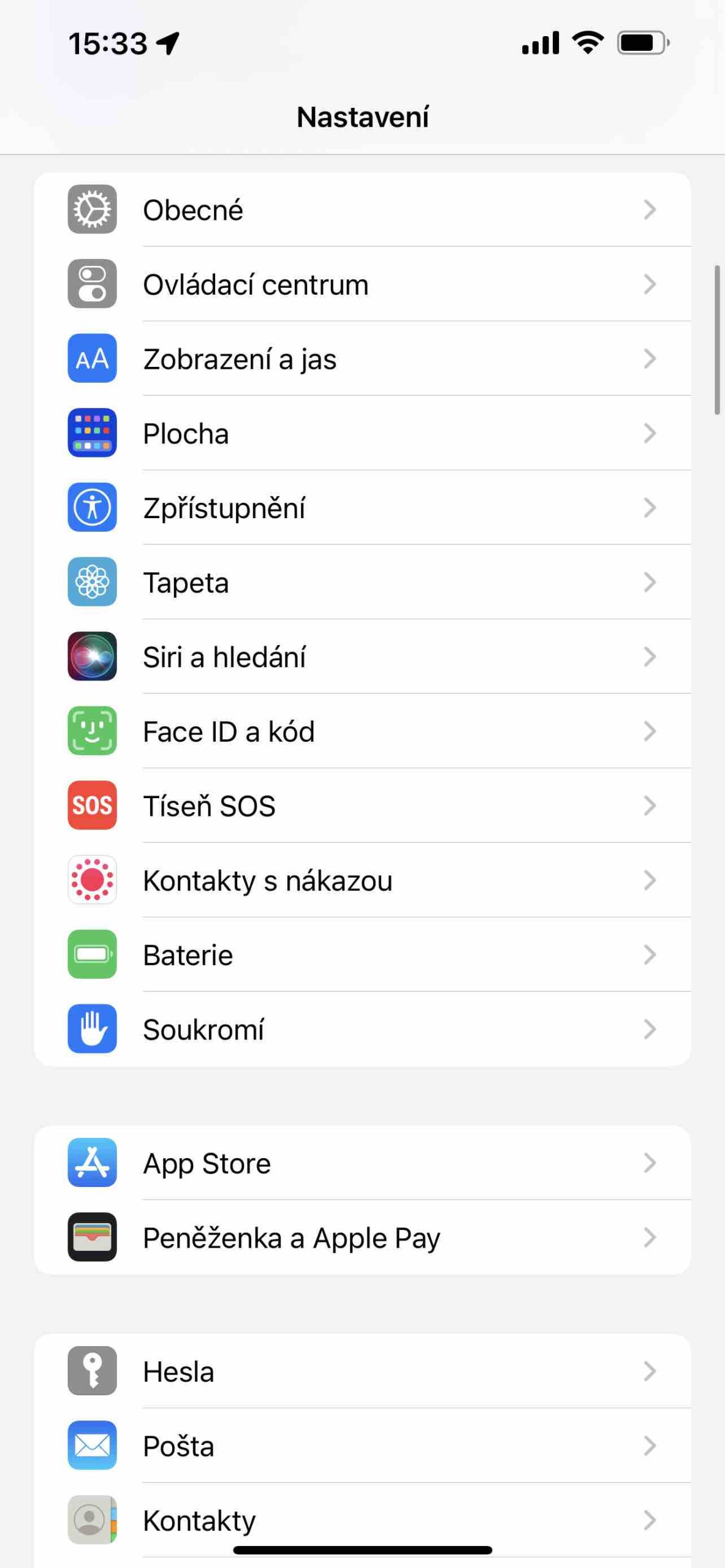Open Peněženka a Apple Pay
725x1568 pixels.
coord(362,1237)
